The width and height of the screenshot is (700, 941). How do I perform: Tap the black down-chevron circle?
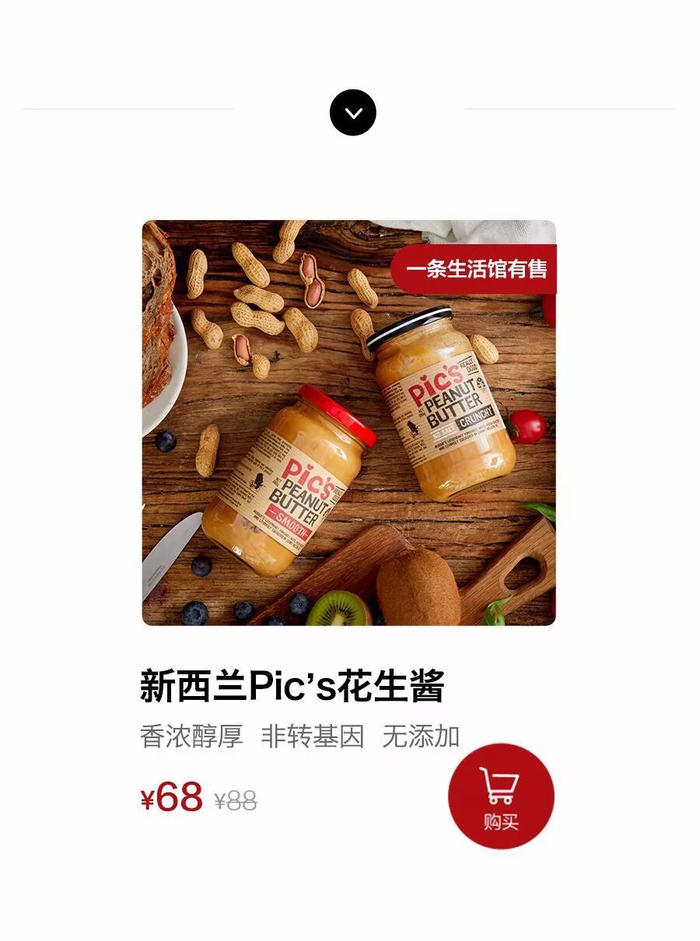(x=353, y=113)
